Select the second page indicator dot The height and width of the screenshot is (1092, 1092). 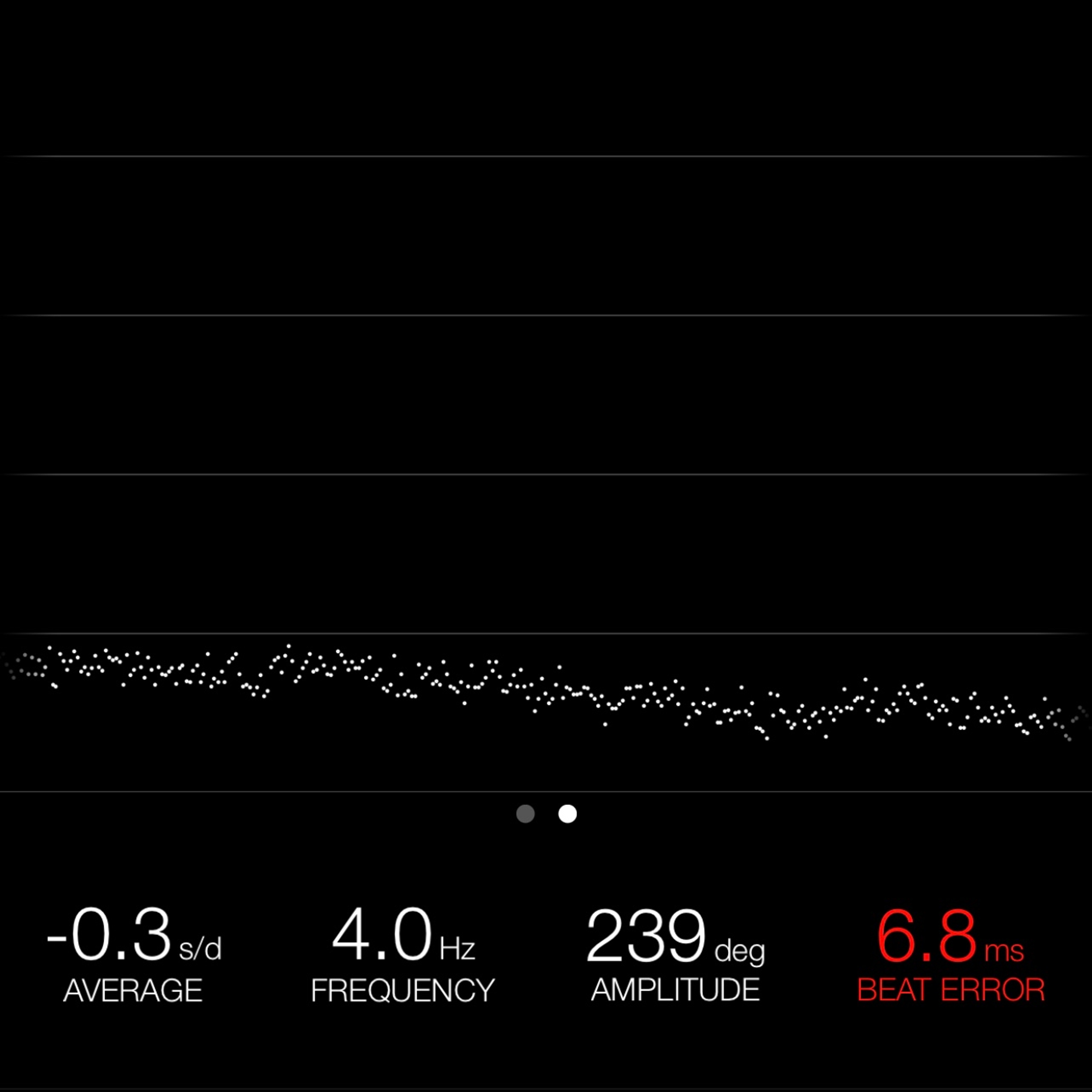[x=568, y=814]
